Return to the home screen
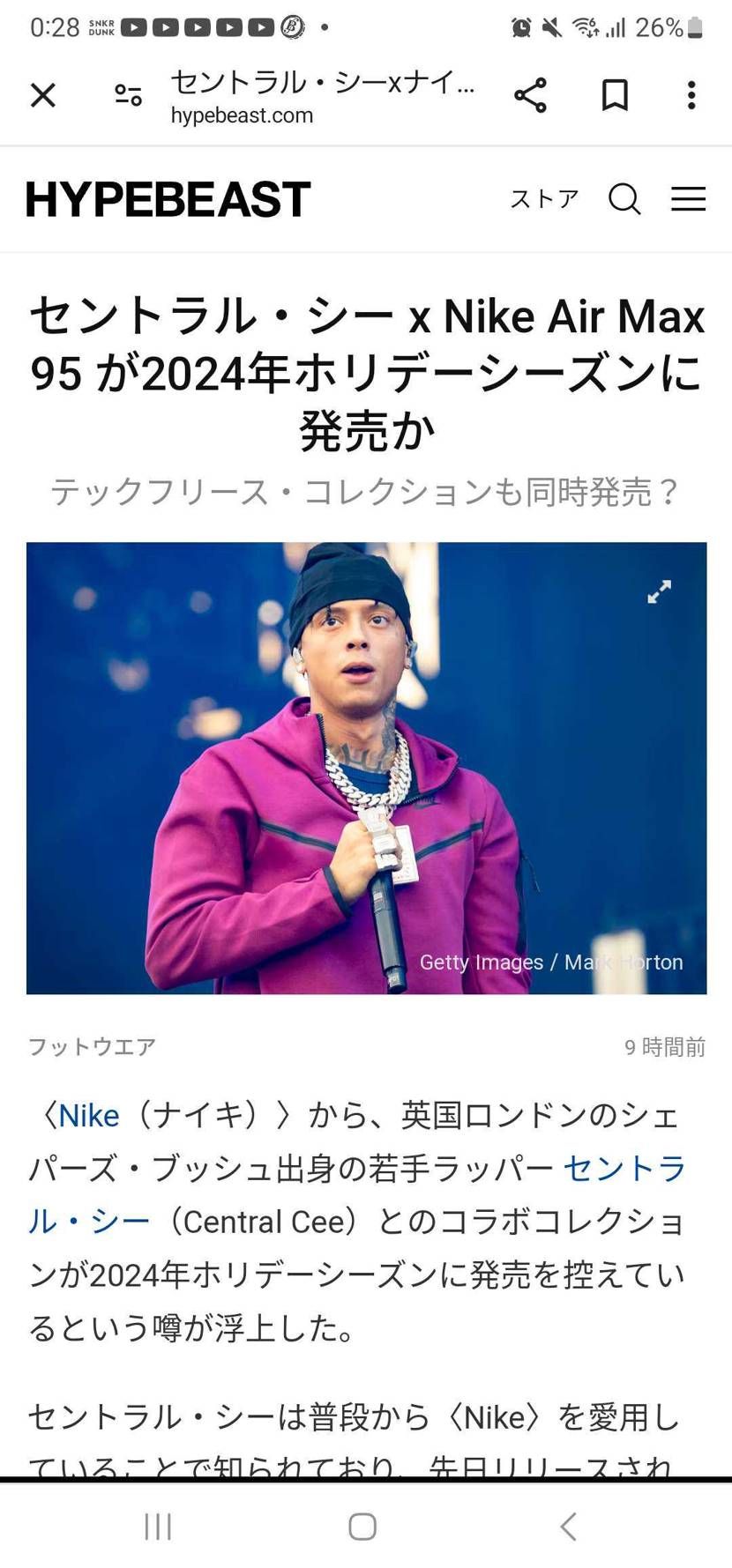This screenshot has width=732, height=1568. pyautogui.click(x=362, y=1527)
